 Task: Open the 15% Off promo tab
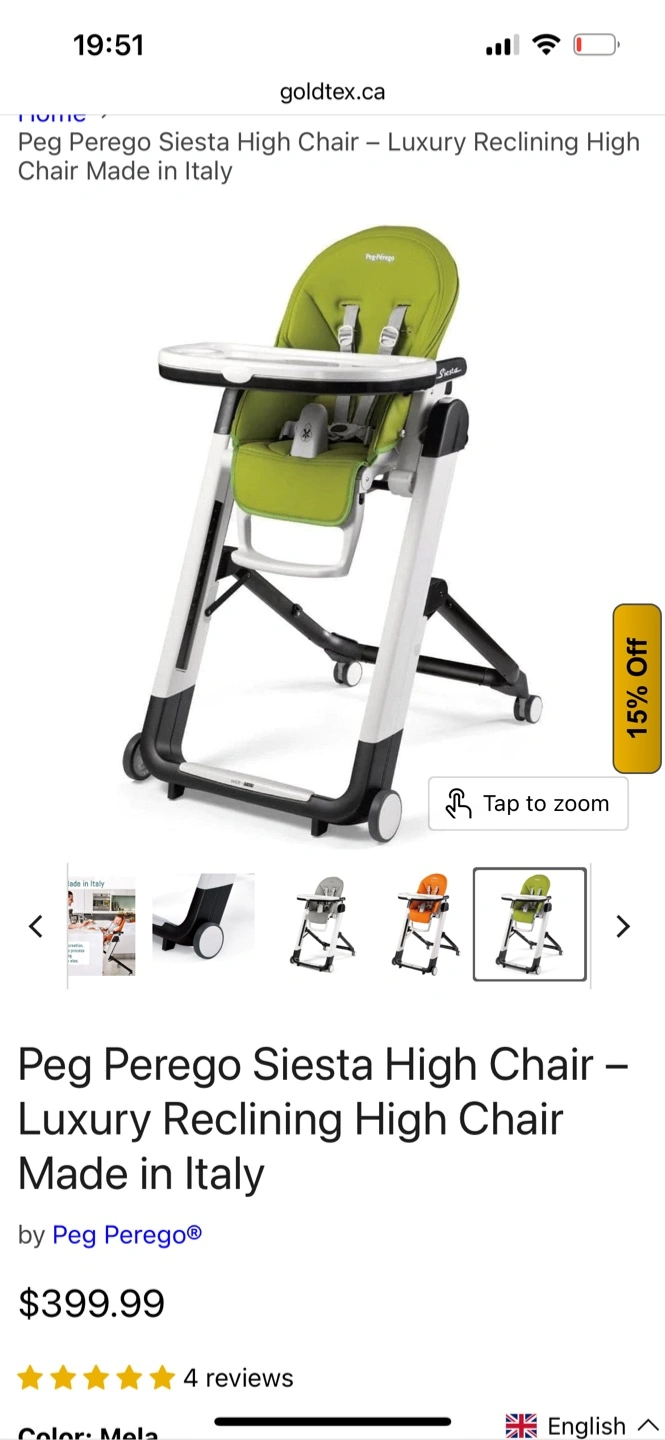pyautogui.click(x=637, y=688)
